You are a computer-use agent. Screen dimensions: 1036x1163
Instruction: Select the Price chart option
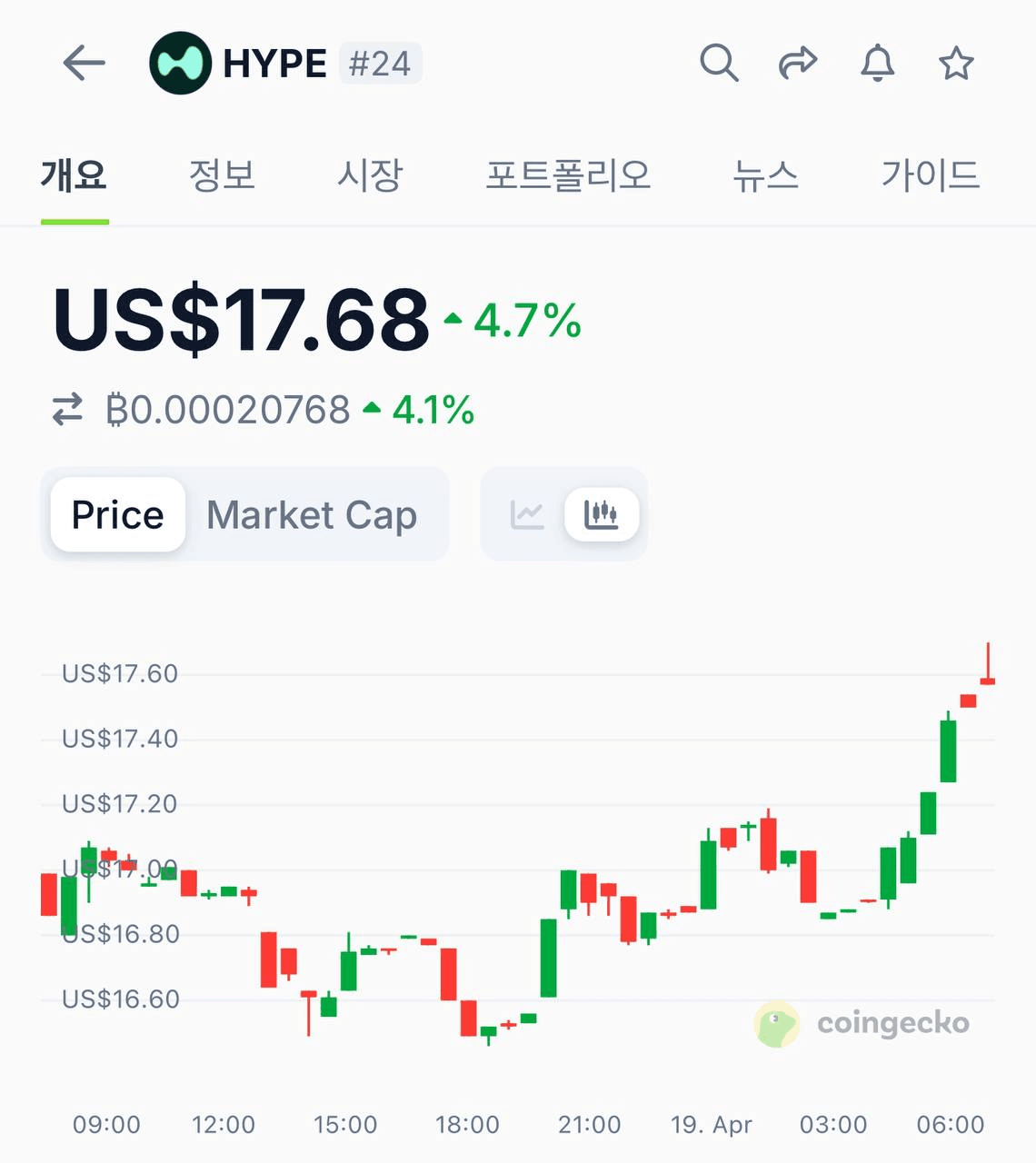point(118,514)
